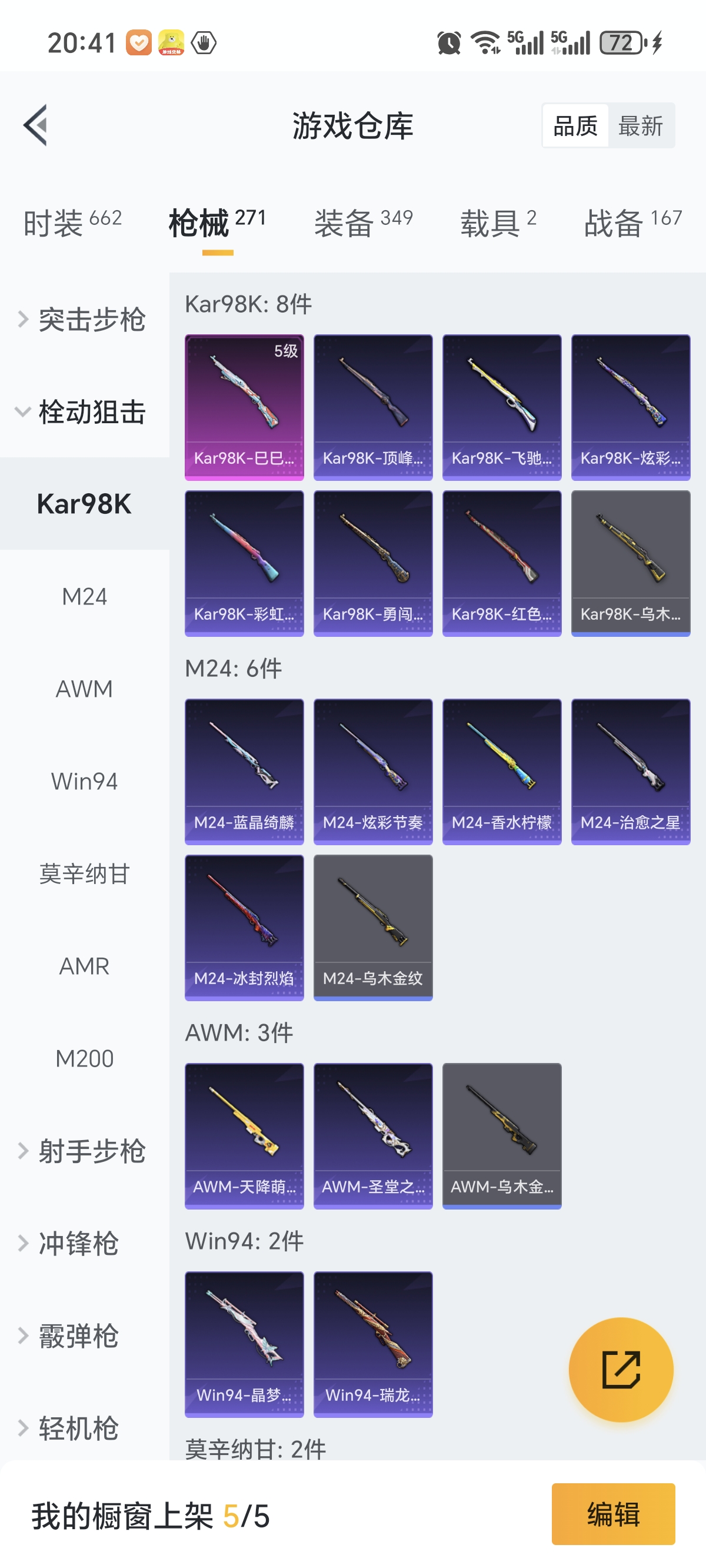Open the level 5 Kar98K-巳巳 skin

click(244, 407)
